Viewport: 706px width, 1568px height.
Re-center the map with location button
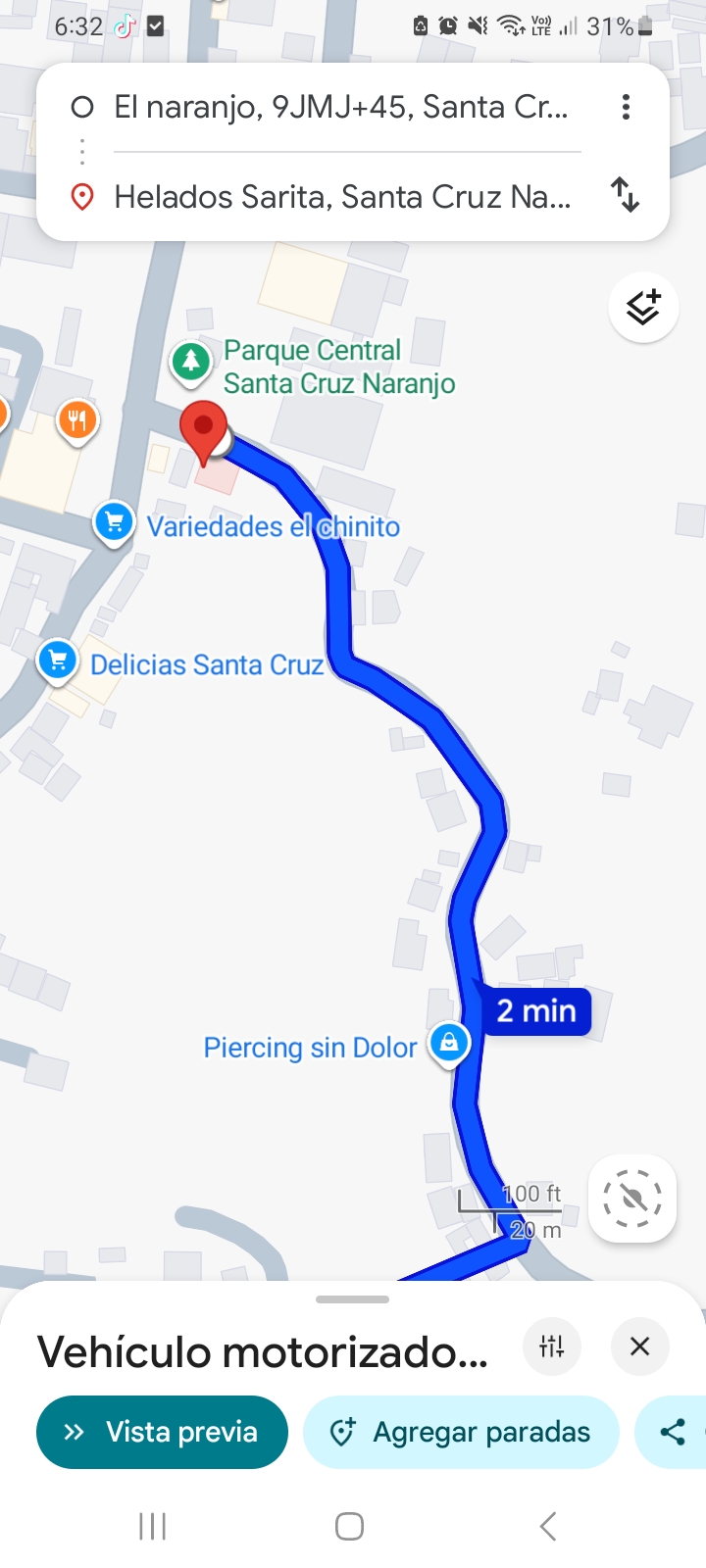[632, 1198]
